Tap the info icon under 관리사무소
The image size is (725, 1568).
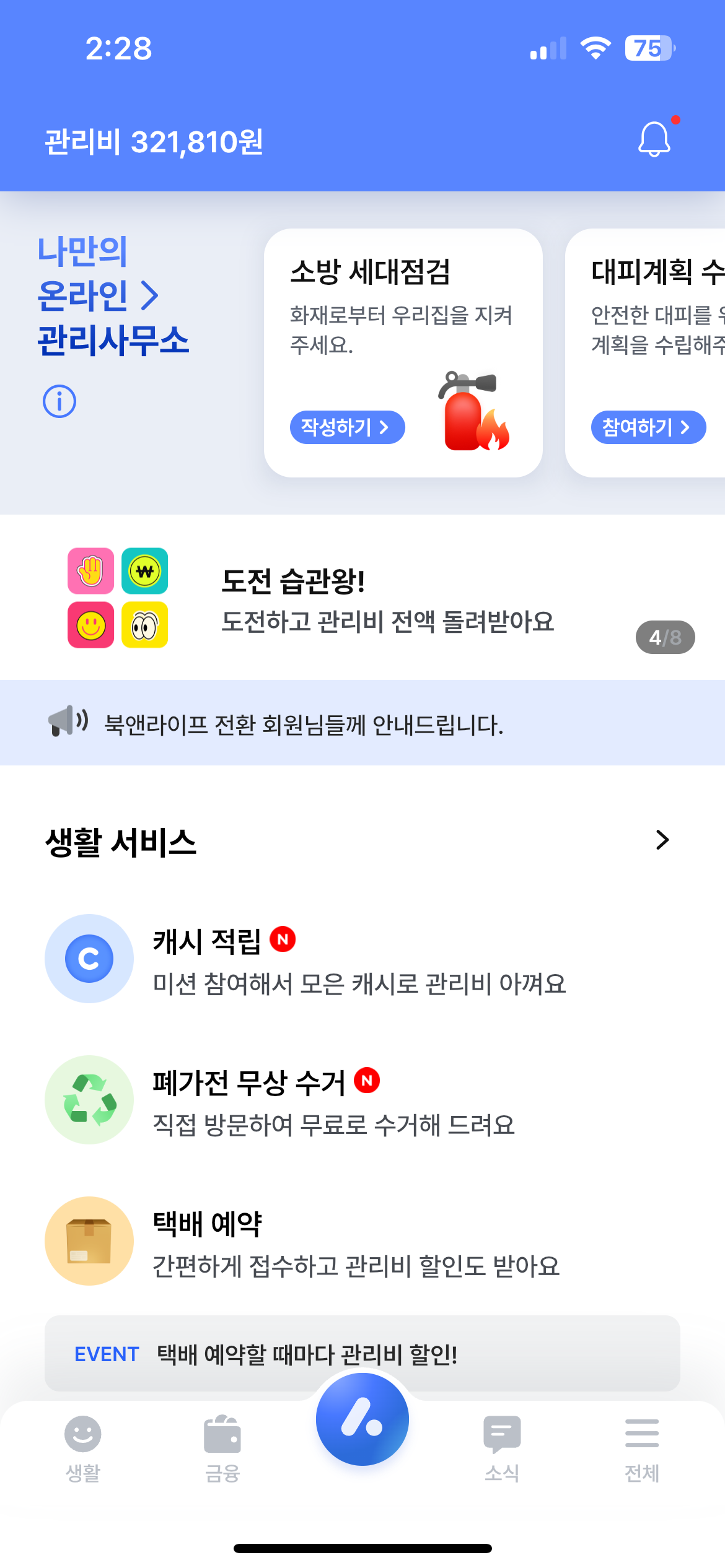coord(59,401)
